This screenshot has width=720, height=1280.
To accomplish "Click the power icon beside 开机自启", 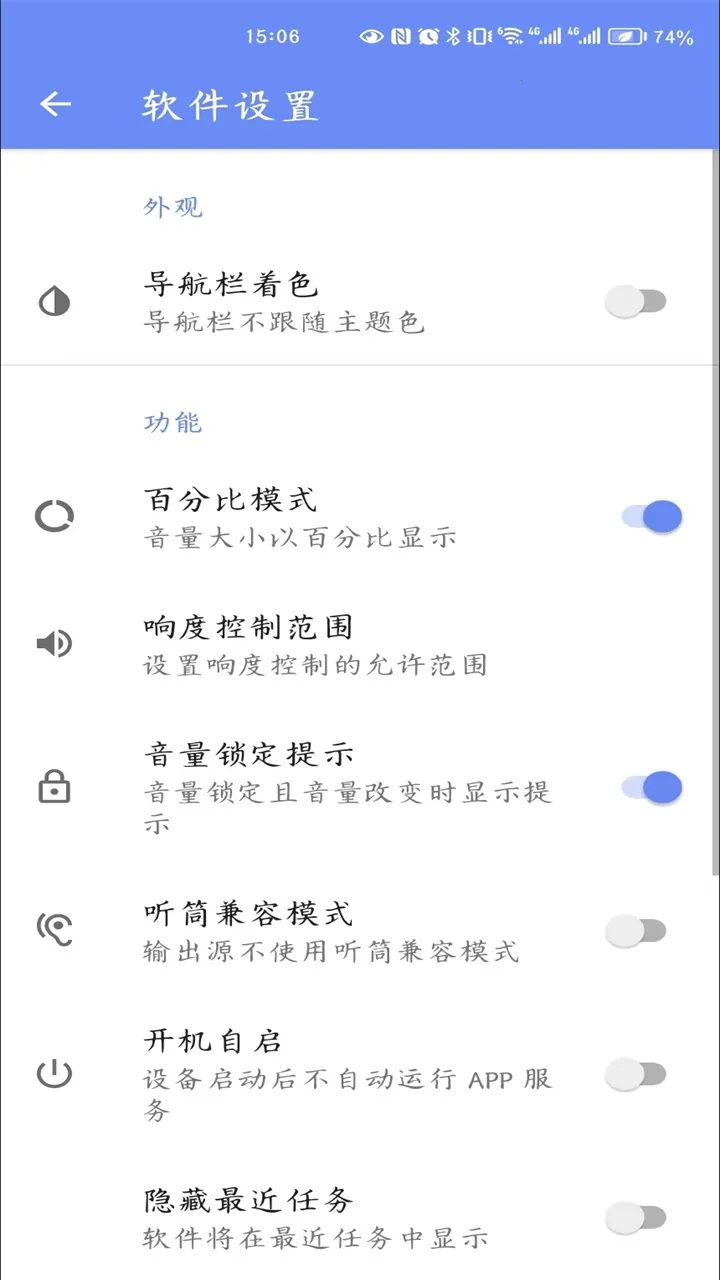I will (x=55, y=1073).
